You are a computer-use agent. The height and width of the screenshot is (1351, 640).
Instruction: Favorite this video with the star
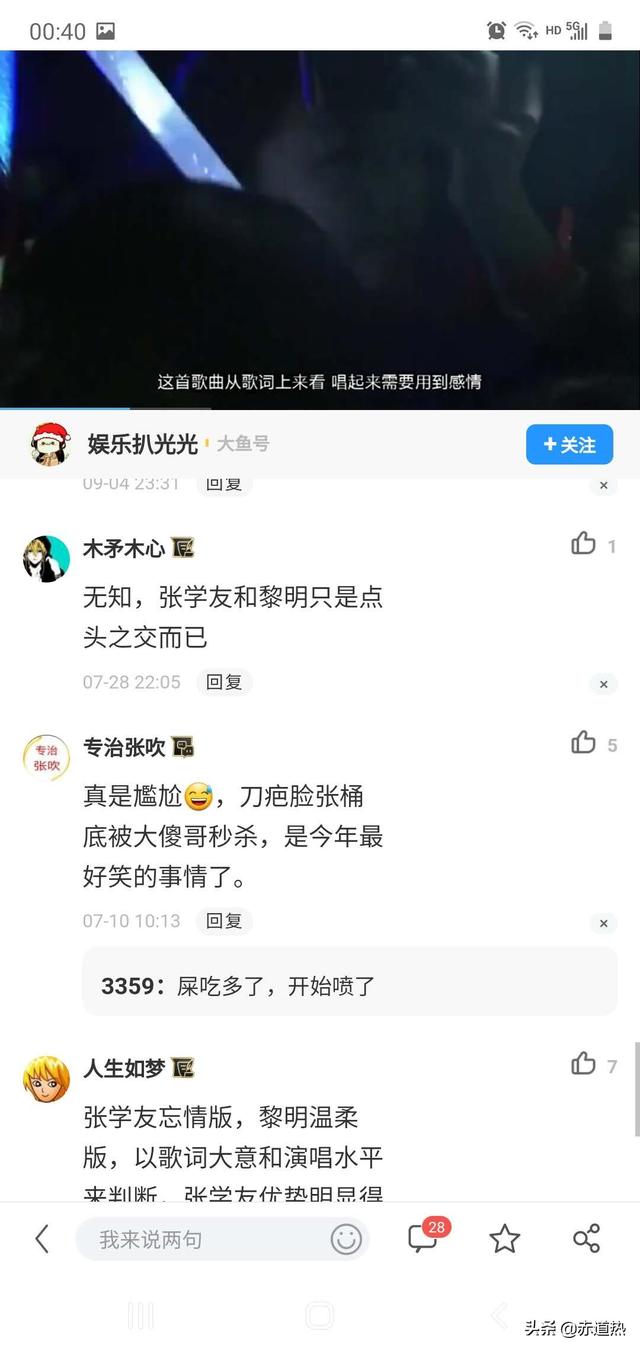[505, 1240]
